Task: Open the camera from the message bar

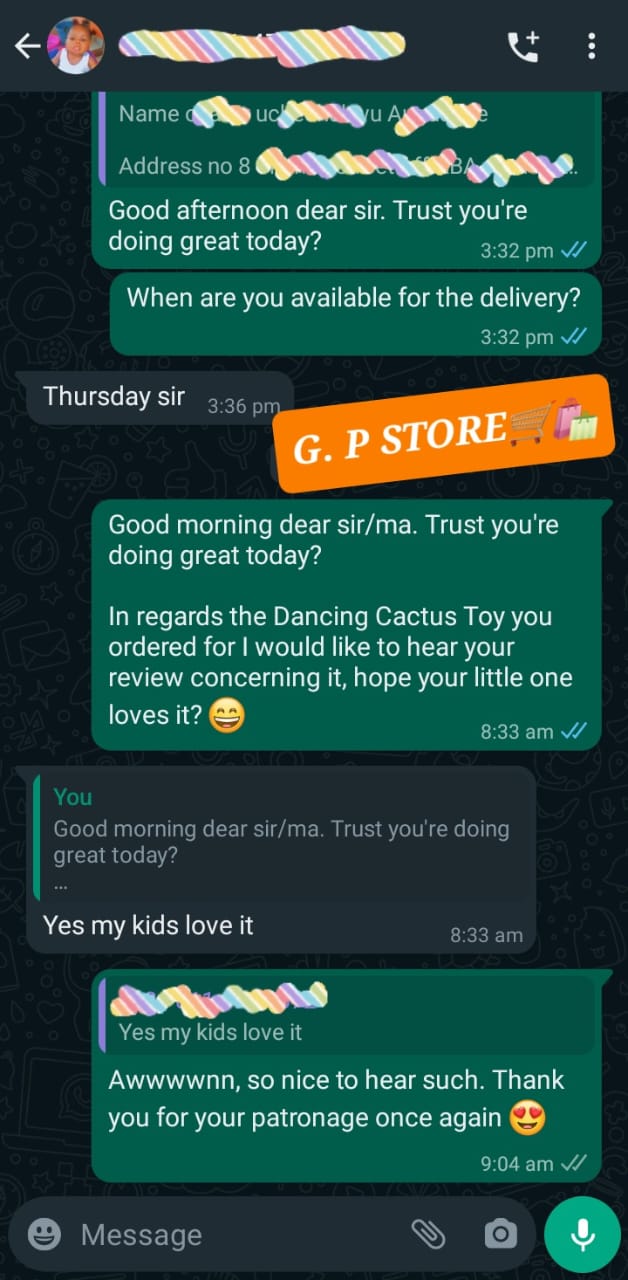Action: pyautogui.click(x=499, y=1234)
